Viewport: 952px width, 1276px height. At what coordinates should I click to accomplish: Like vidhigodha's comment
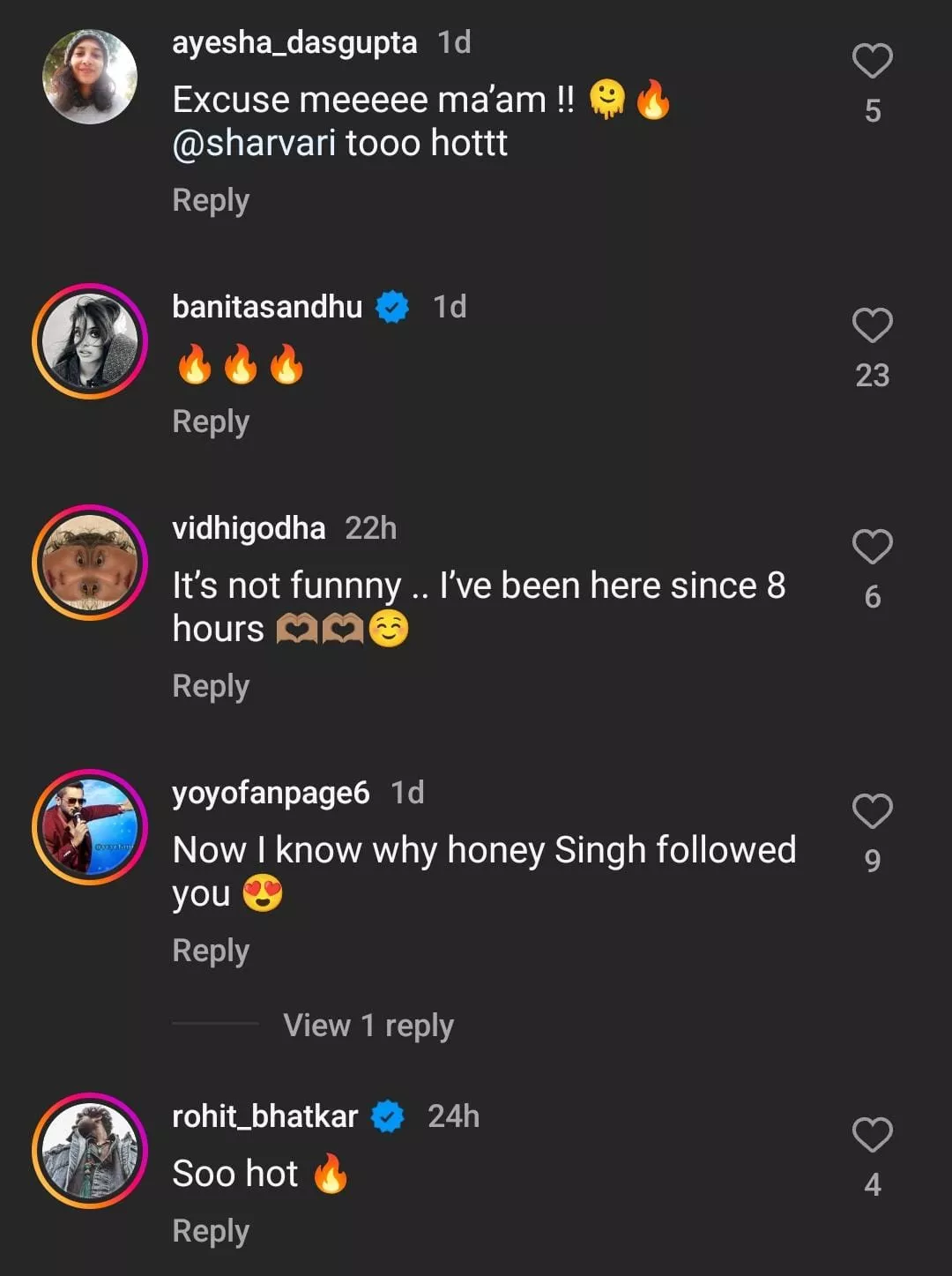(x=872, y=547)
